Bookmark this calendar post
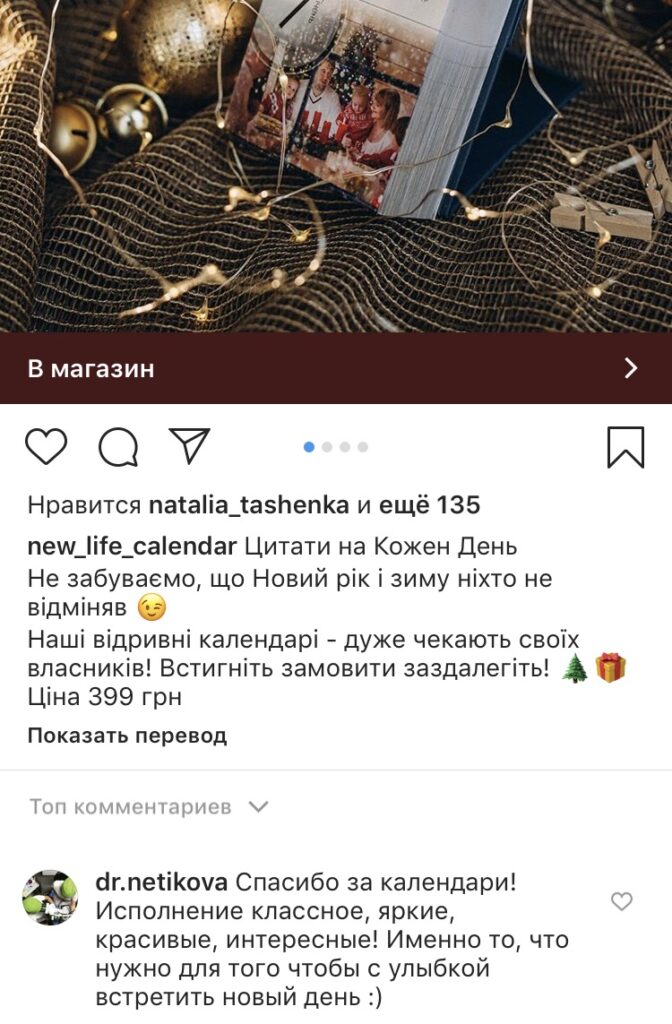This screenshot has width=672, height=1024. point(626,447)
